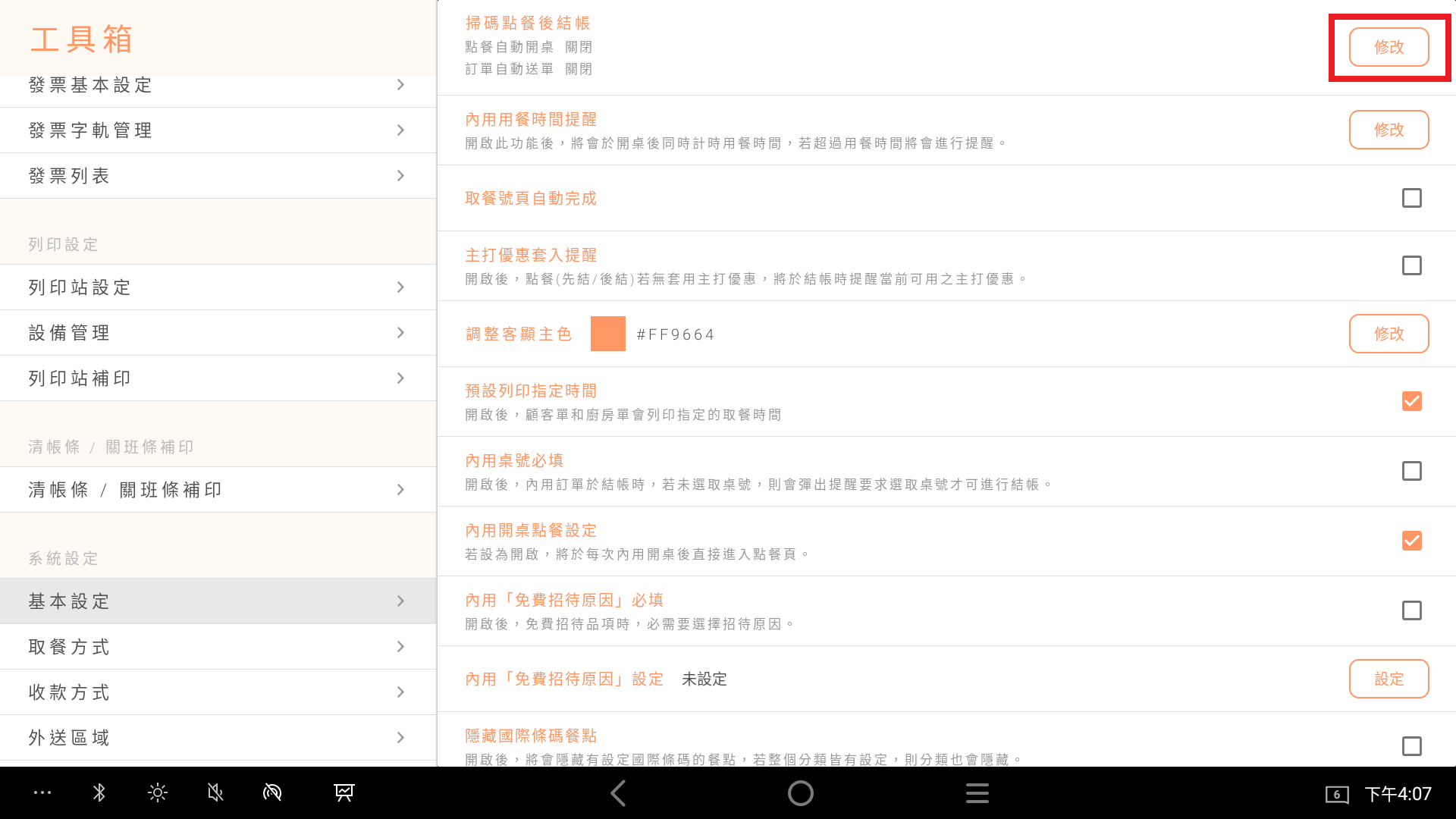This screenshot has height=819, width=1456.
Task: Uncheck 預設列印指定時間
Action: point(1411,401)
